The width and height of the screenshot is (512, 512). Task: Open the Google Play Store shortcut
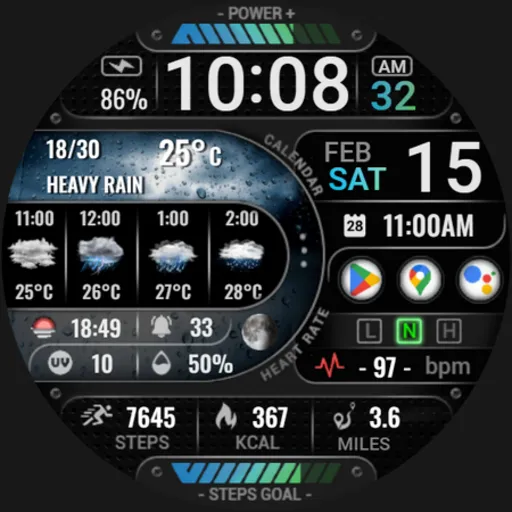click(361, 279)
